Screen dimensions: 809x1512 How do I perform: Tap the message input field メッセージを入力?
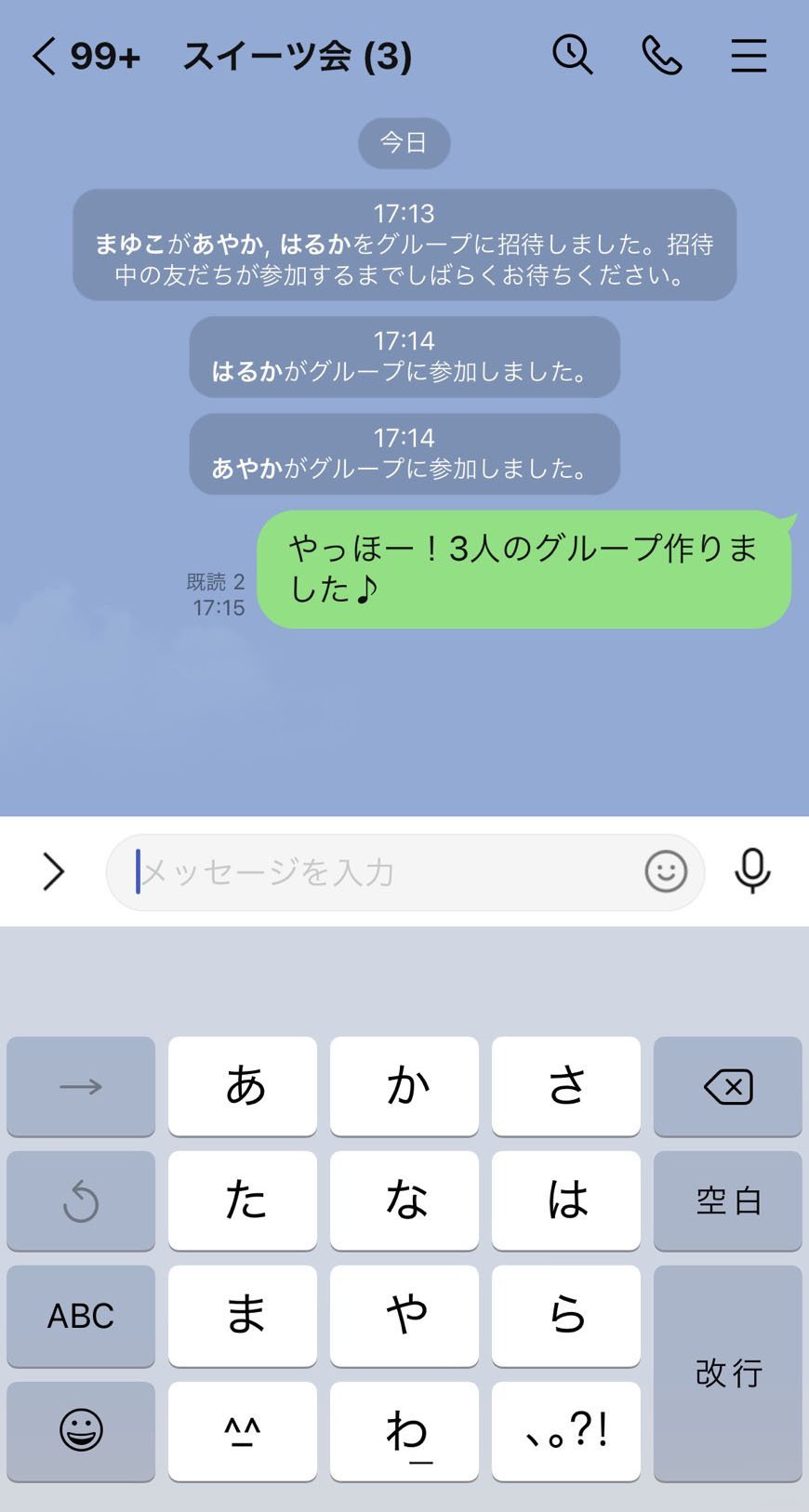tap(372, 872)
